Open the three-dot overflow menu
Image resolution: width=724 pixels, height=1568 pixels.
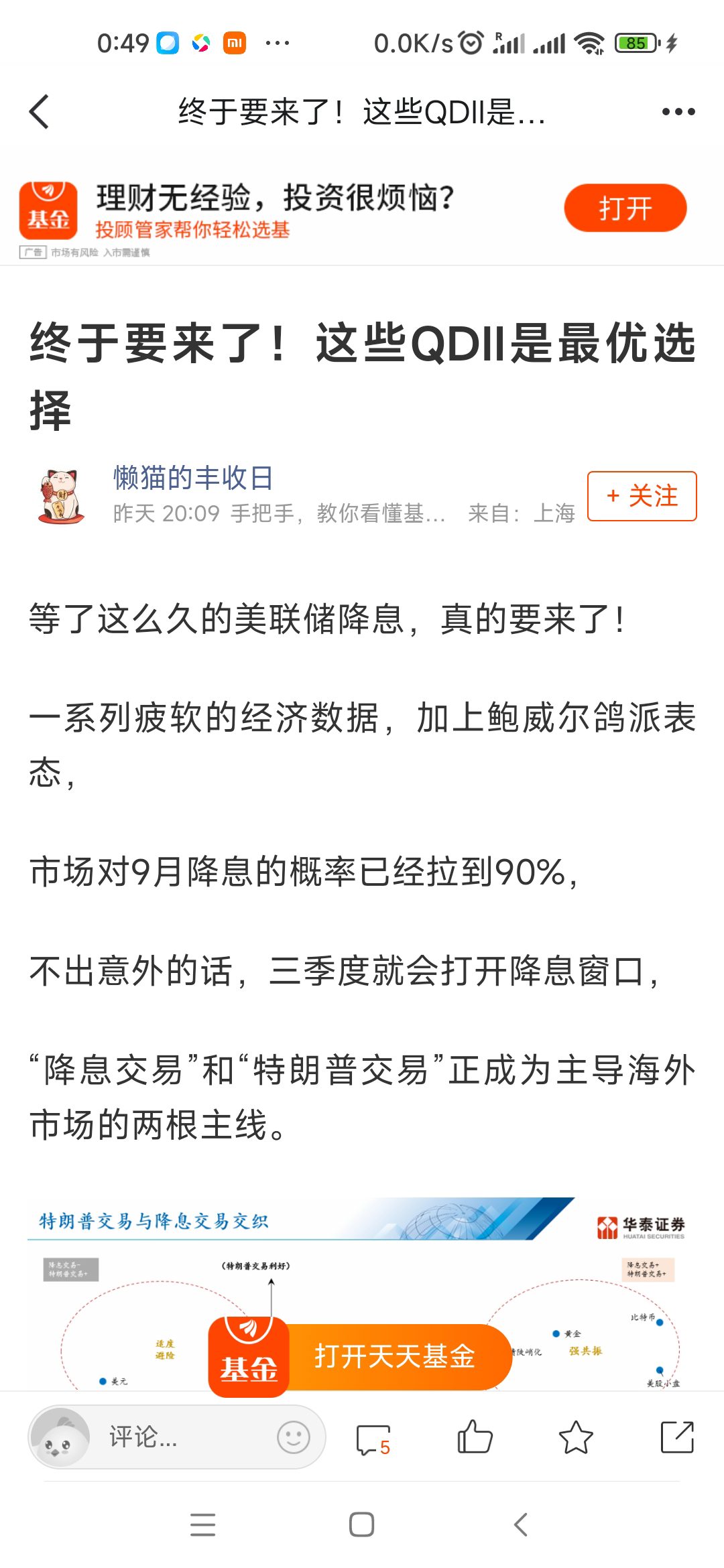pos(678,112)
